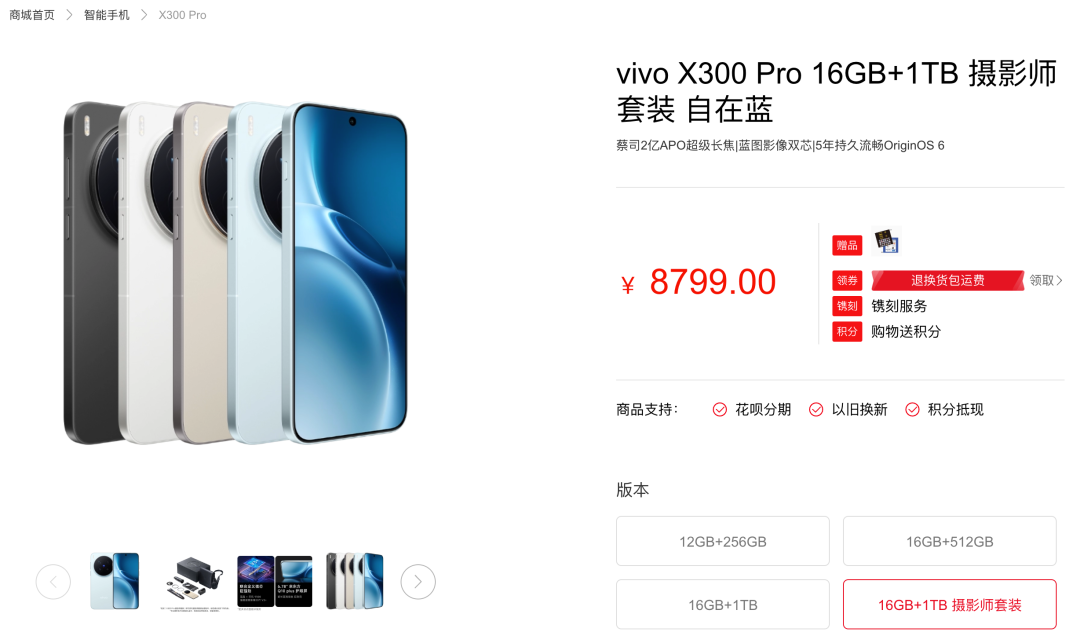1080x643 pixels.
Task: View the single blue phone thumbnail
Action: [x=114, y=581]
